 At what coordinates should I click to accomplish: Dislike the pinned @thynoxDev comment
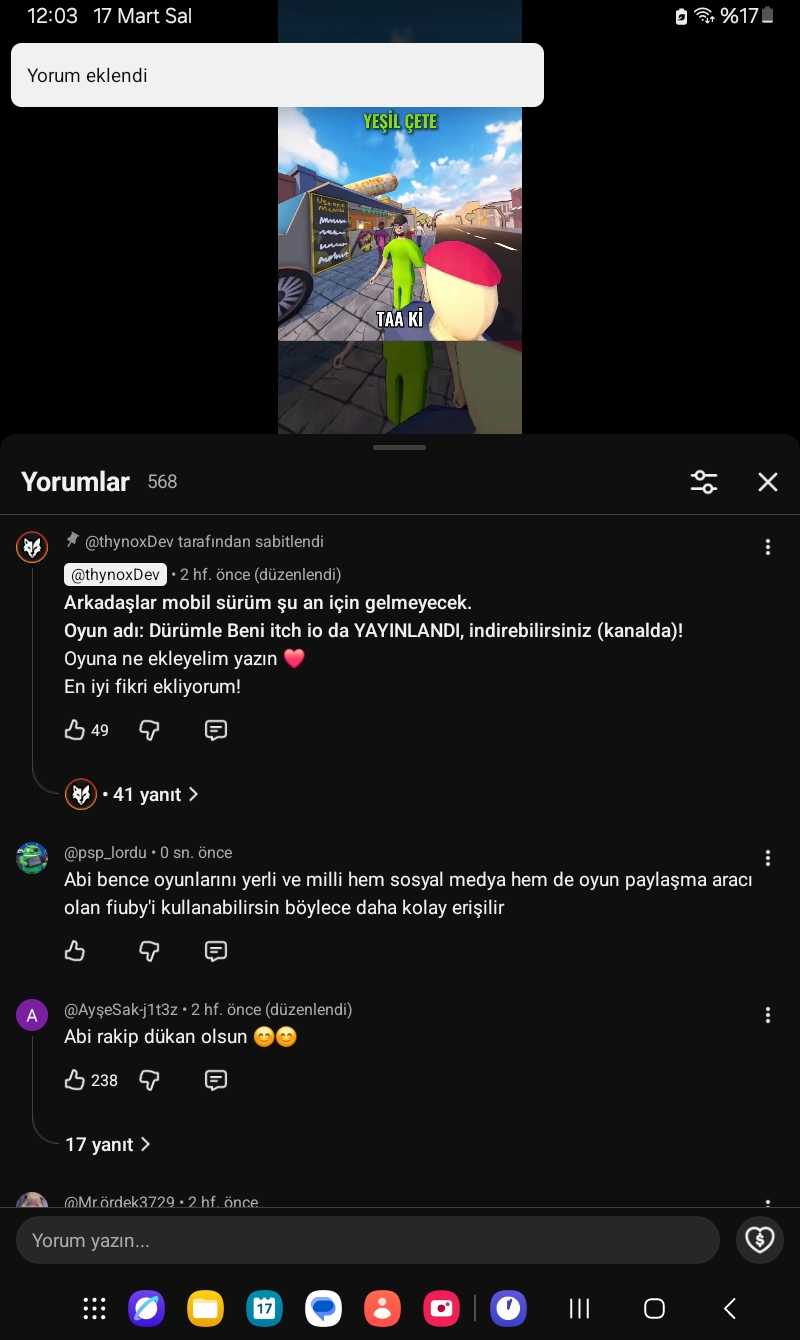click(149, 730)
